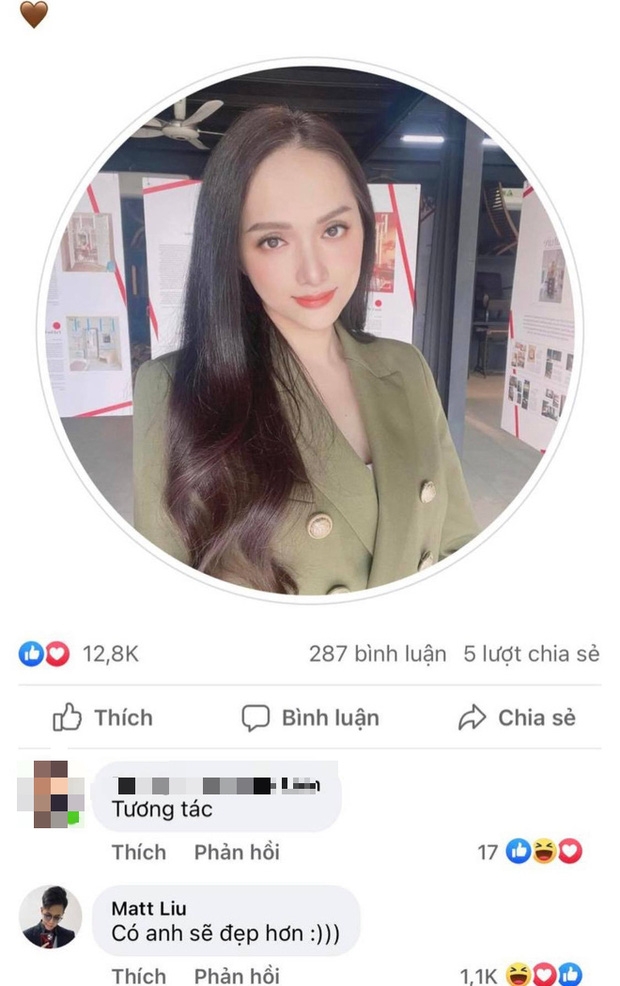Screen dimensions: 620x986
Task: Share the post via Chia sẻ
Action: 516,717
